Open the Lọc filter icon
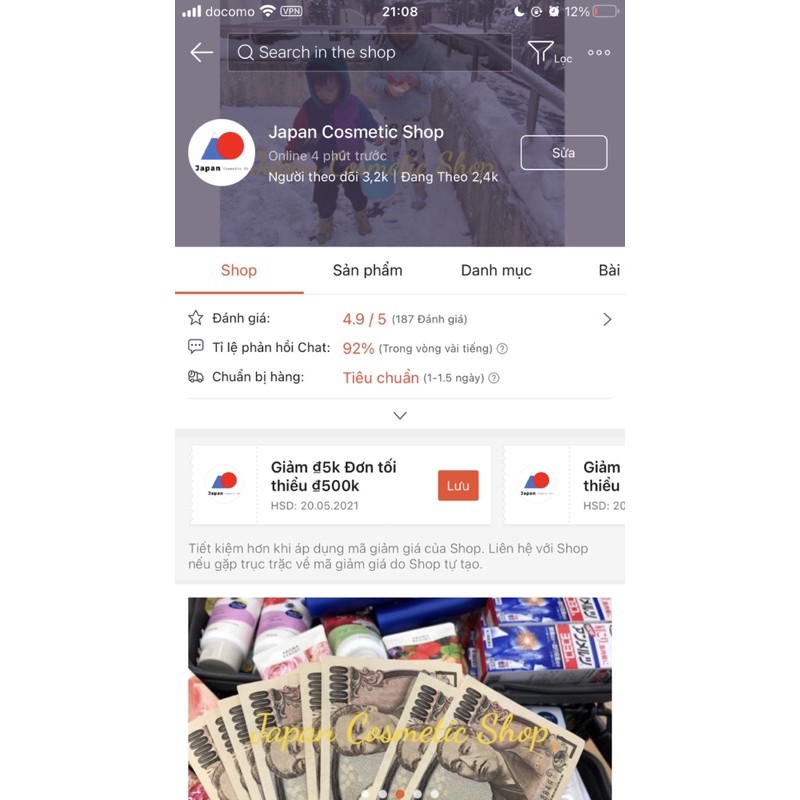The image size is (800, 800). 543,53
